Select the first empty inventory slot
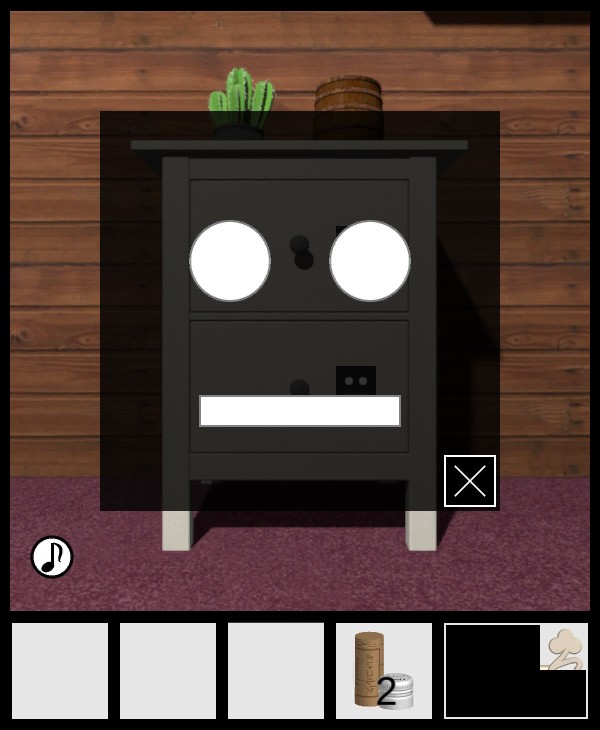The image size is (600, 730). coord(60,670)
